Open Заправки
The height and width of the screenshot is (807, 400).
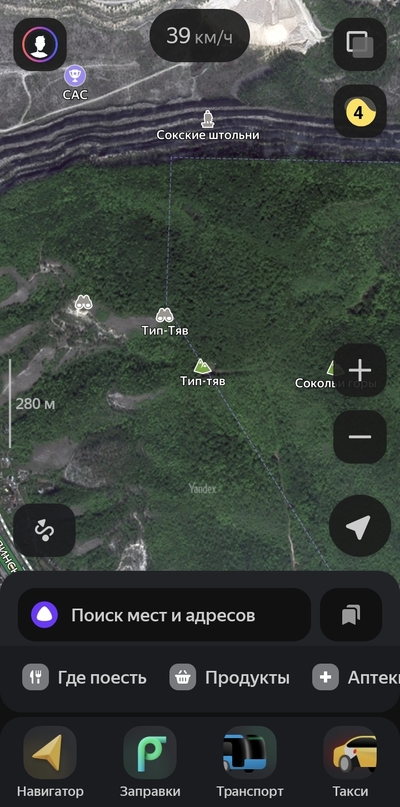(150, 762)
